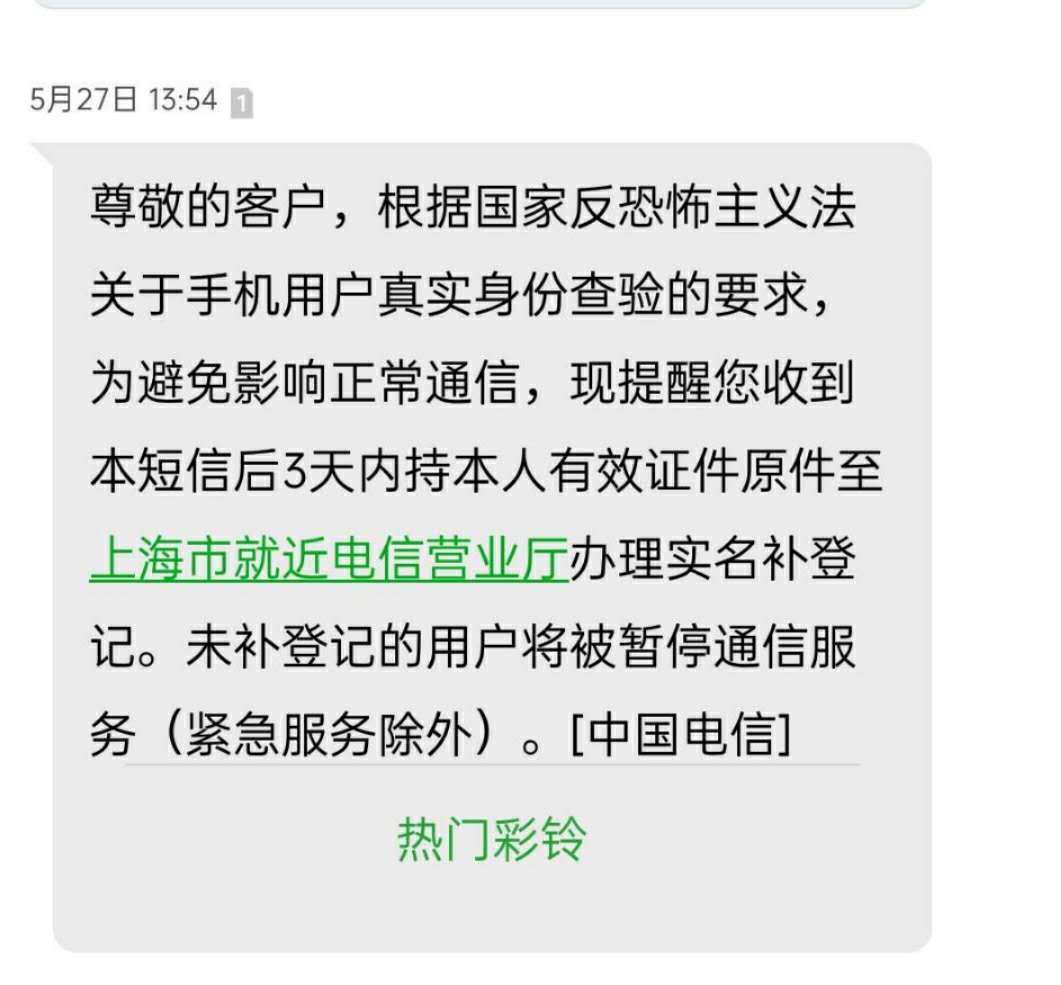Image resolution: width=1061 pixels, height=985 pixels.
Task: Open the 上海市就近电信营业厅 link
Action: [329, 559]
